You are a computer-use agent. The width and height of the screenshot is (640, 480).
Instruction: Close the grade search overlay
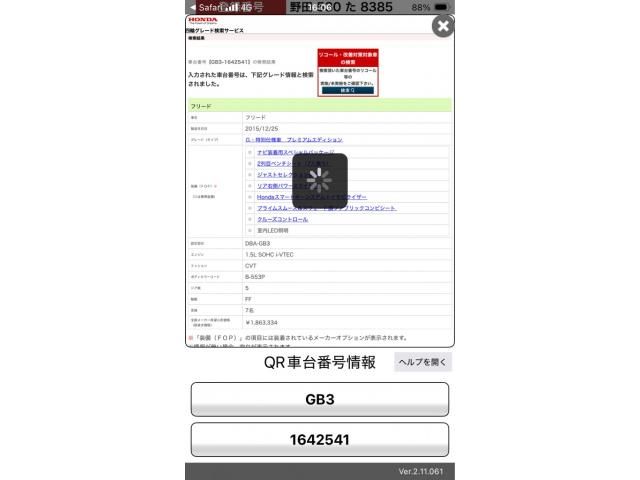click(x=442, y=27)
